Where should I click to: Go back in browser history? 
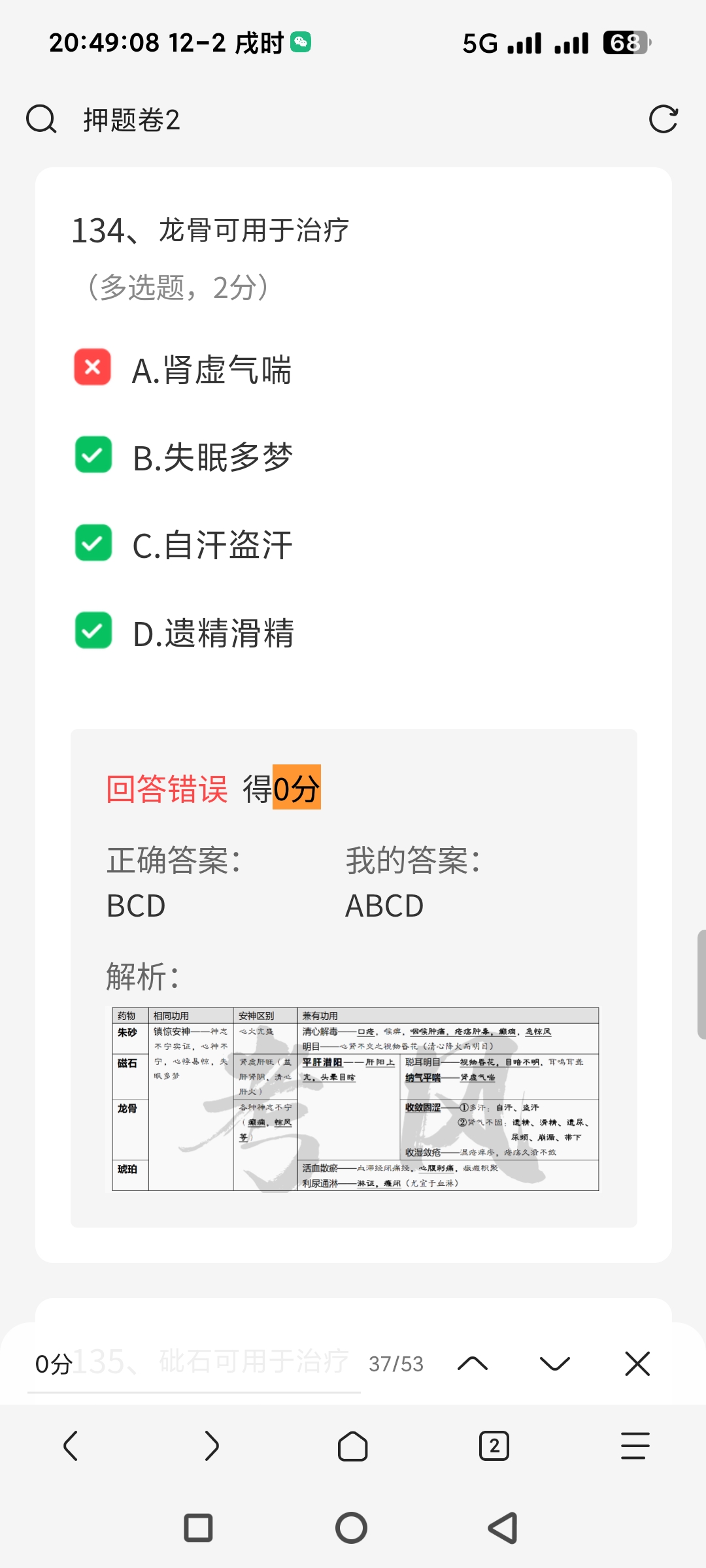(71, 1445)
